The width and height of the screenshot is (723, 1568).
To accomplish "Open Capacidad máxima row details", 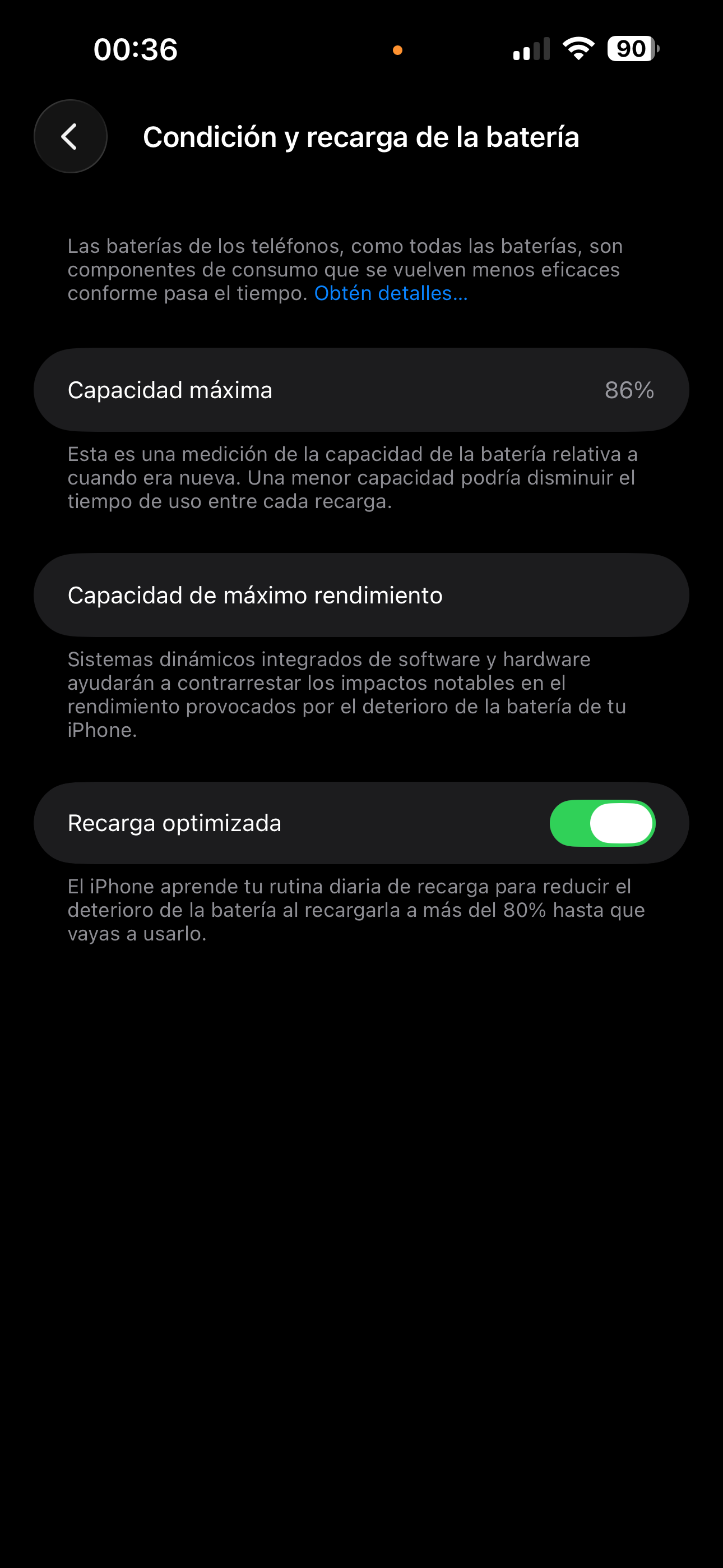I will pos(361,390).
